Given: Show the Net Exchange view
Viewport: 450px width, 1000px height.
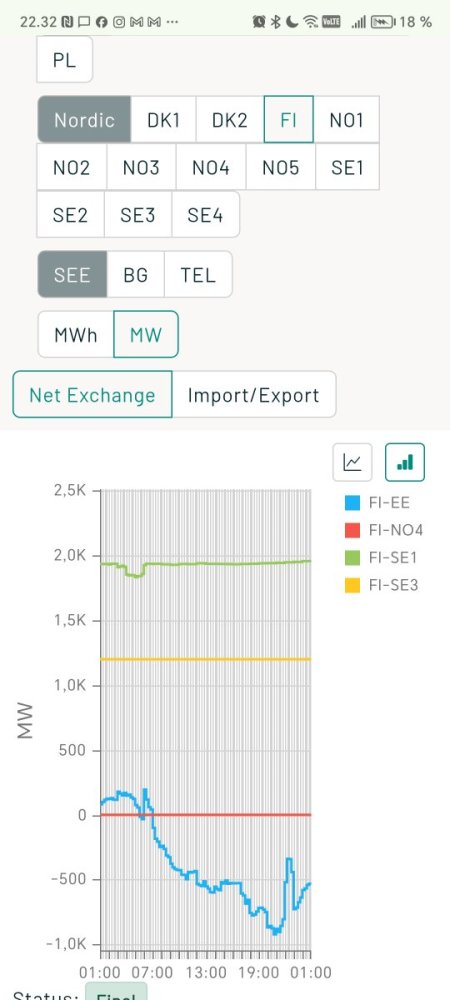Looking at the screenshot, I should 92,395.
